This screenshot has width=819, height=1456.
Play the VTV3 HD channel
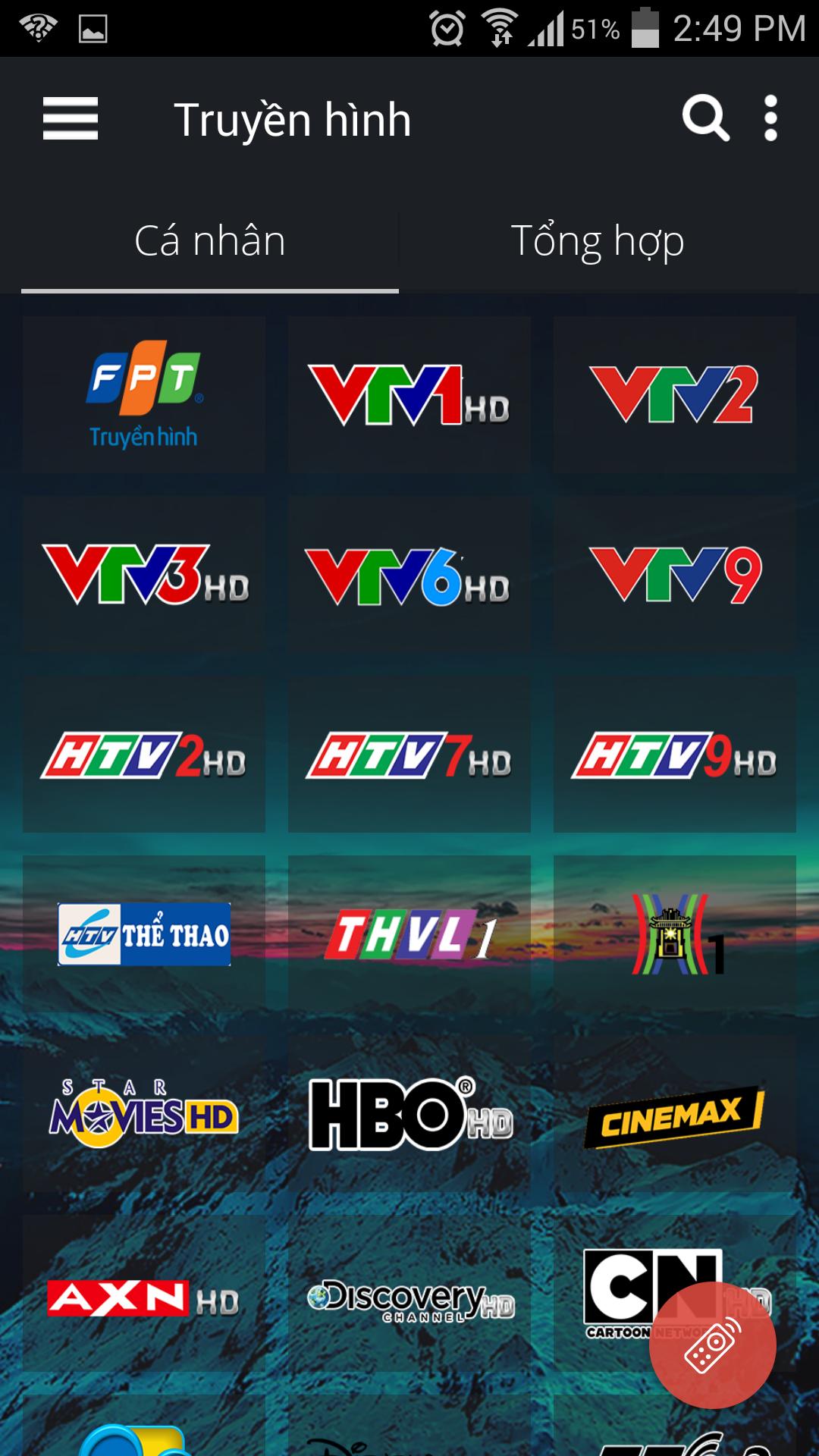point(144,574)
